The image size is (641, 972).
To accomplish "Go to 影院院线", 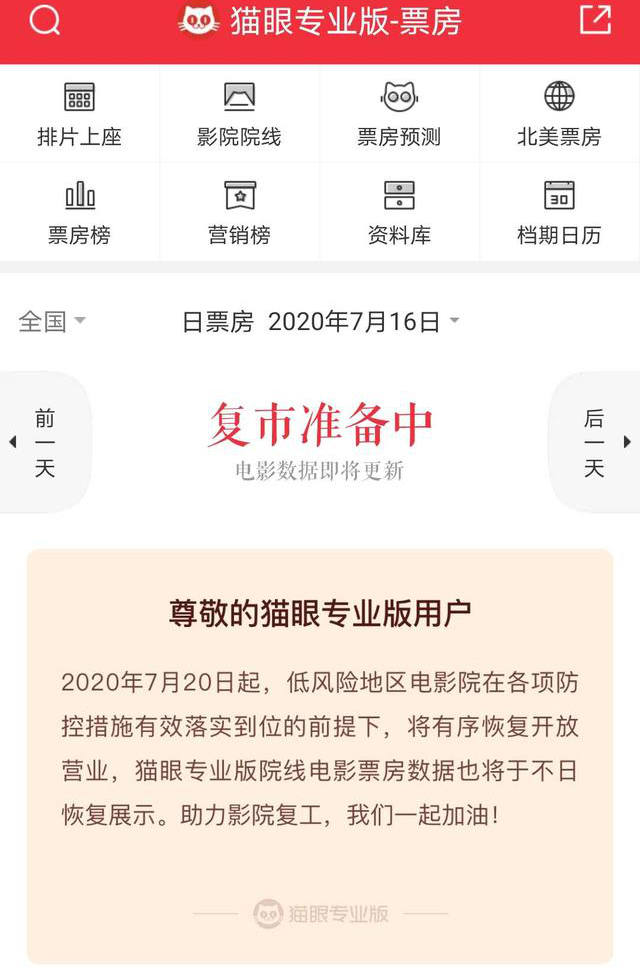I will click(239, 115).
